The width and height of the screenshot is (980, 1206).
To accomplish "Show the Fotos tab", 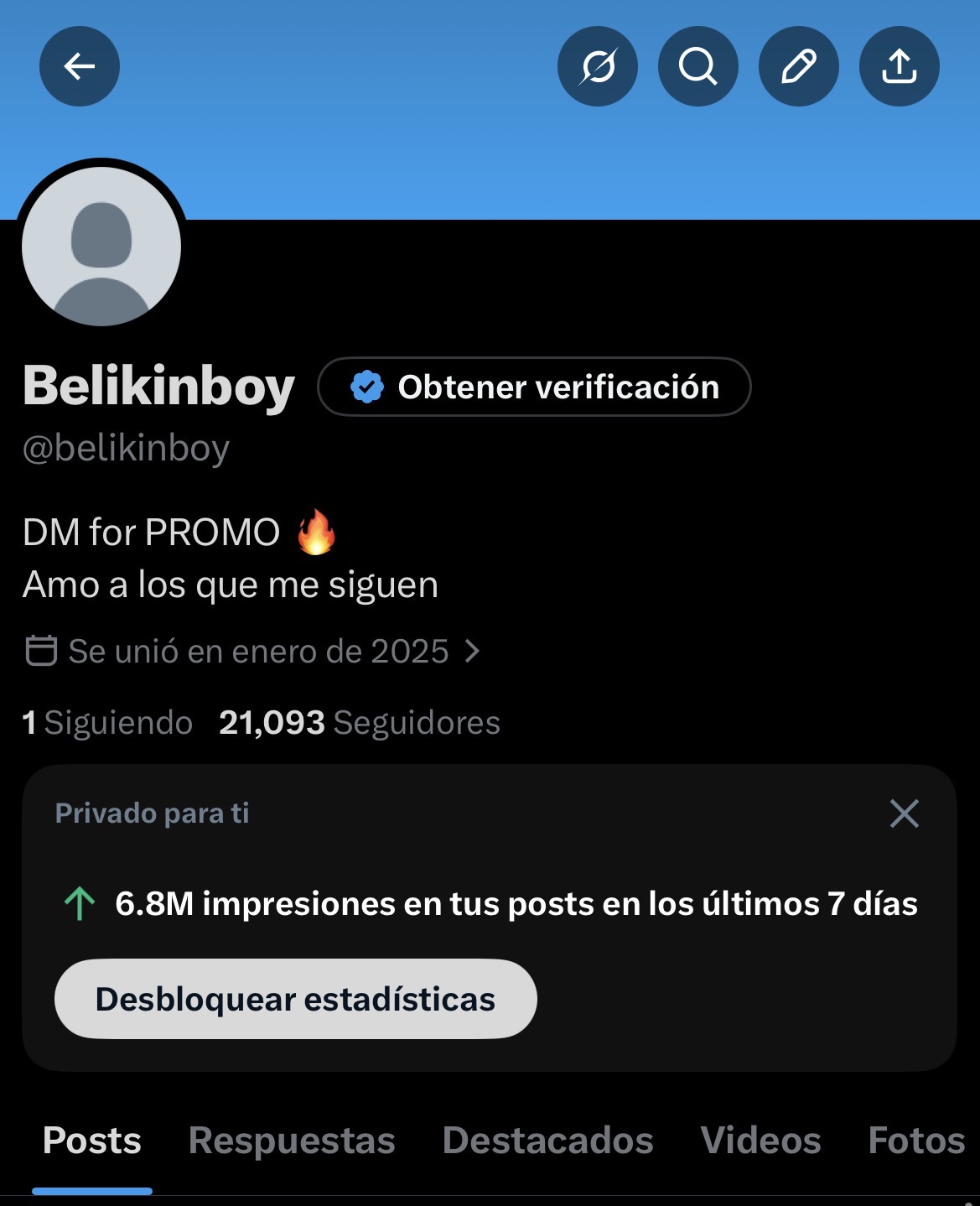I will [x=916, y=1141].
